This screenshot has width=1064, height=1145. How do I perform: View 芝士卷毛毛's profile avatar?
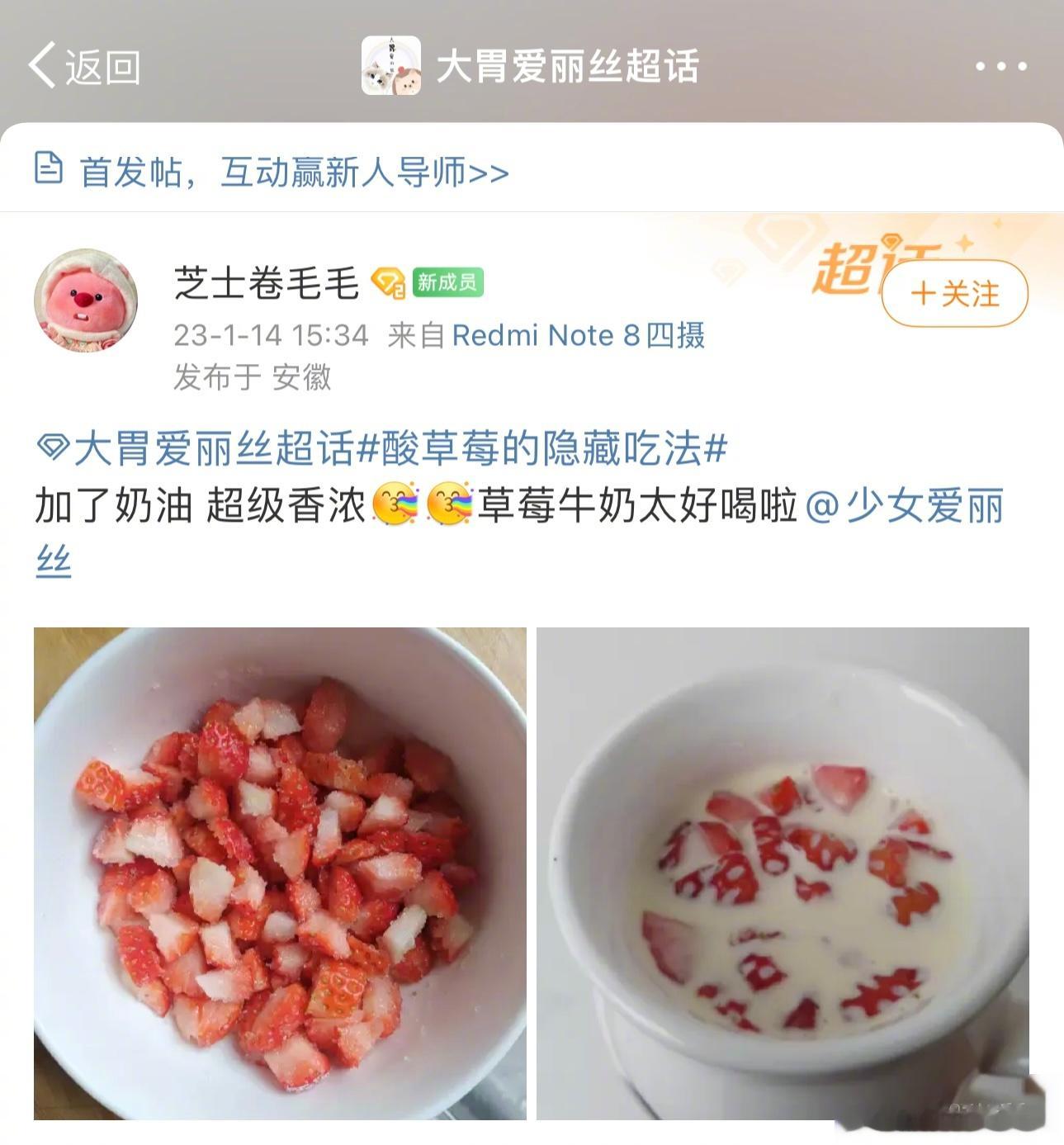[x=86, y=300]
